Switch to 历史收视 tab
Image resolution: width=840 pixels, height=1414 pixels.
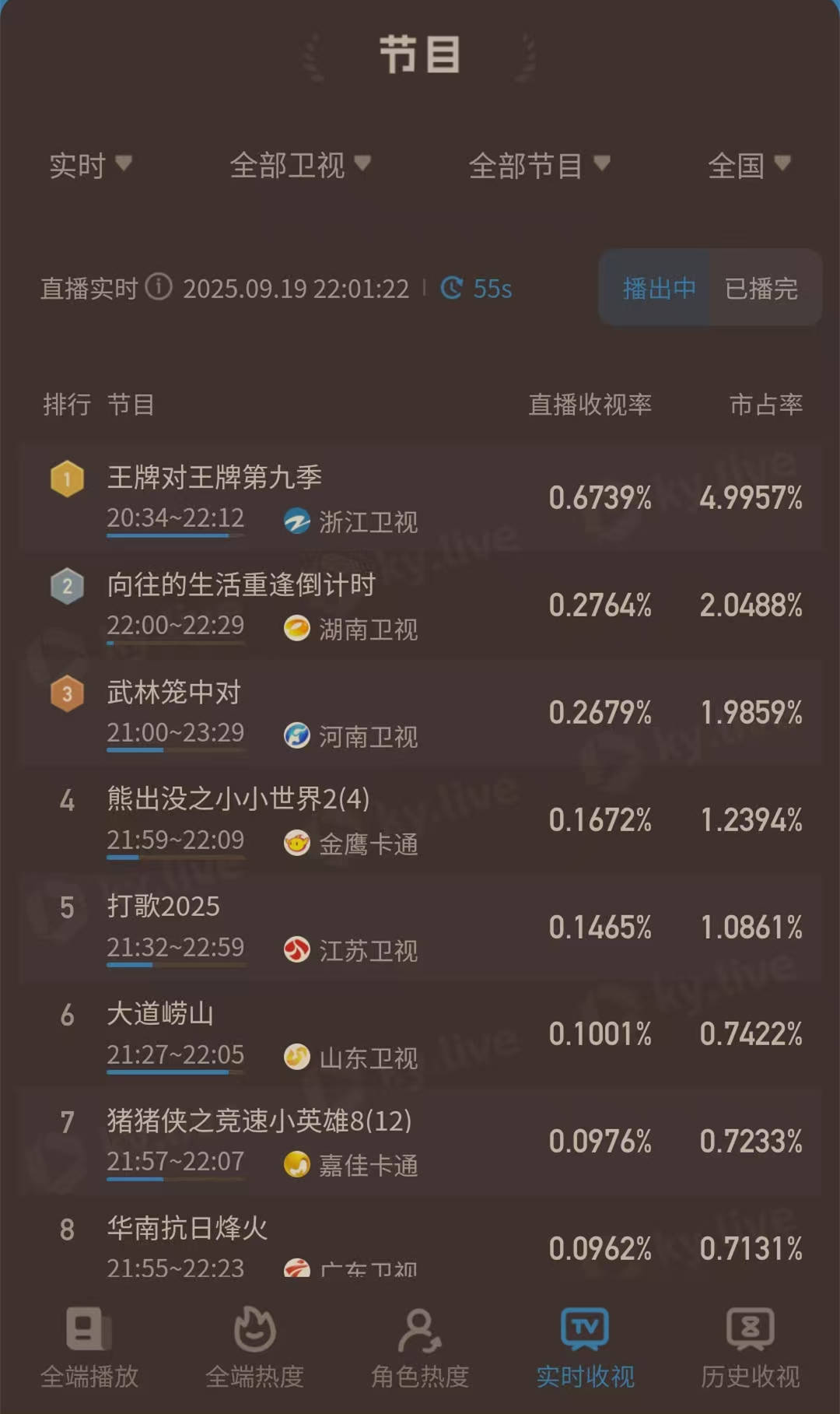tap(750, 1348)
